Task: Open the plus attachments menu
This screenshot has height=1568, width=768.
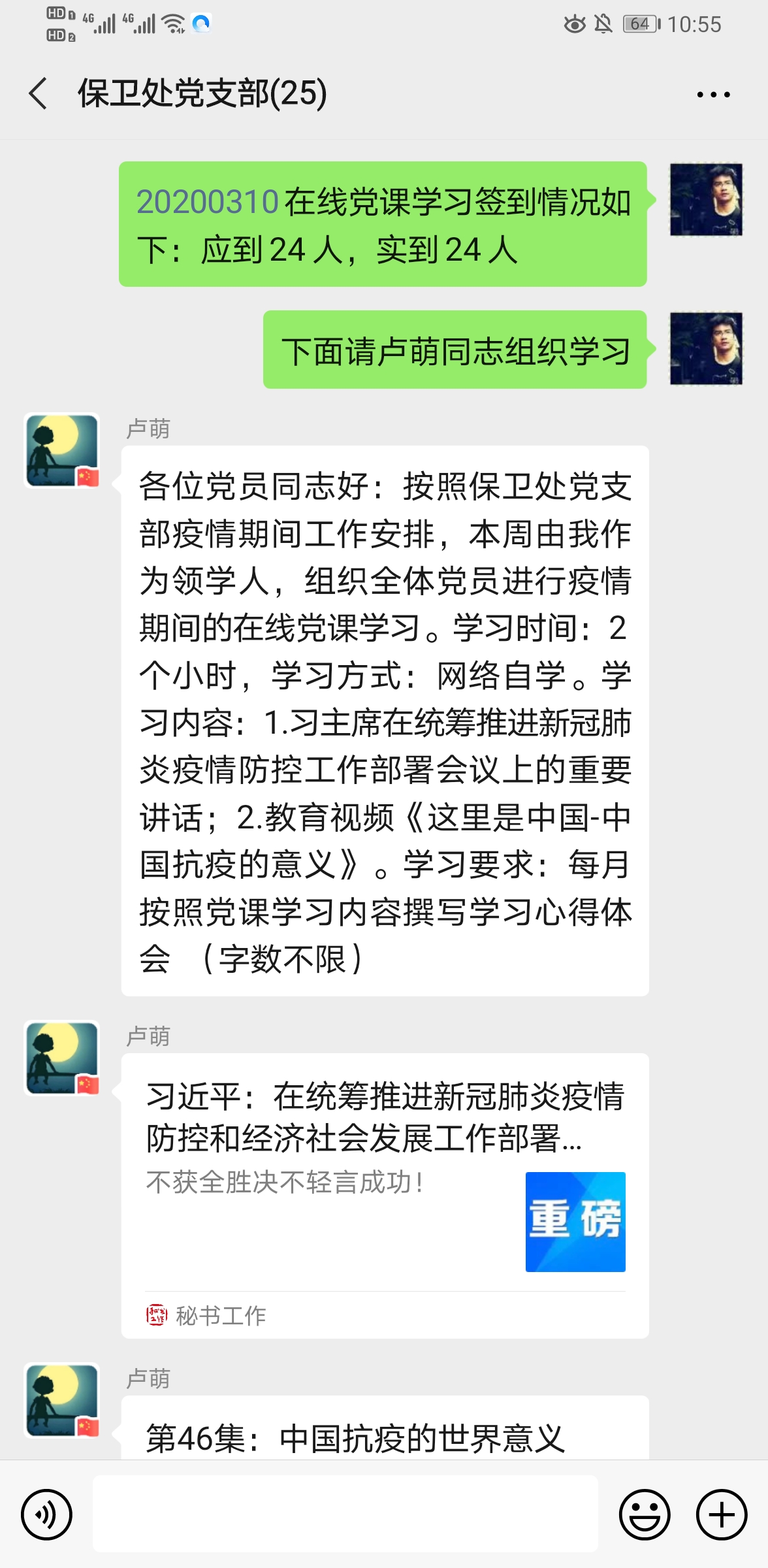Action: (721, 1514)
